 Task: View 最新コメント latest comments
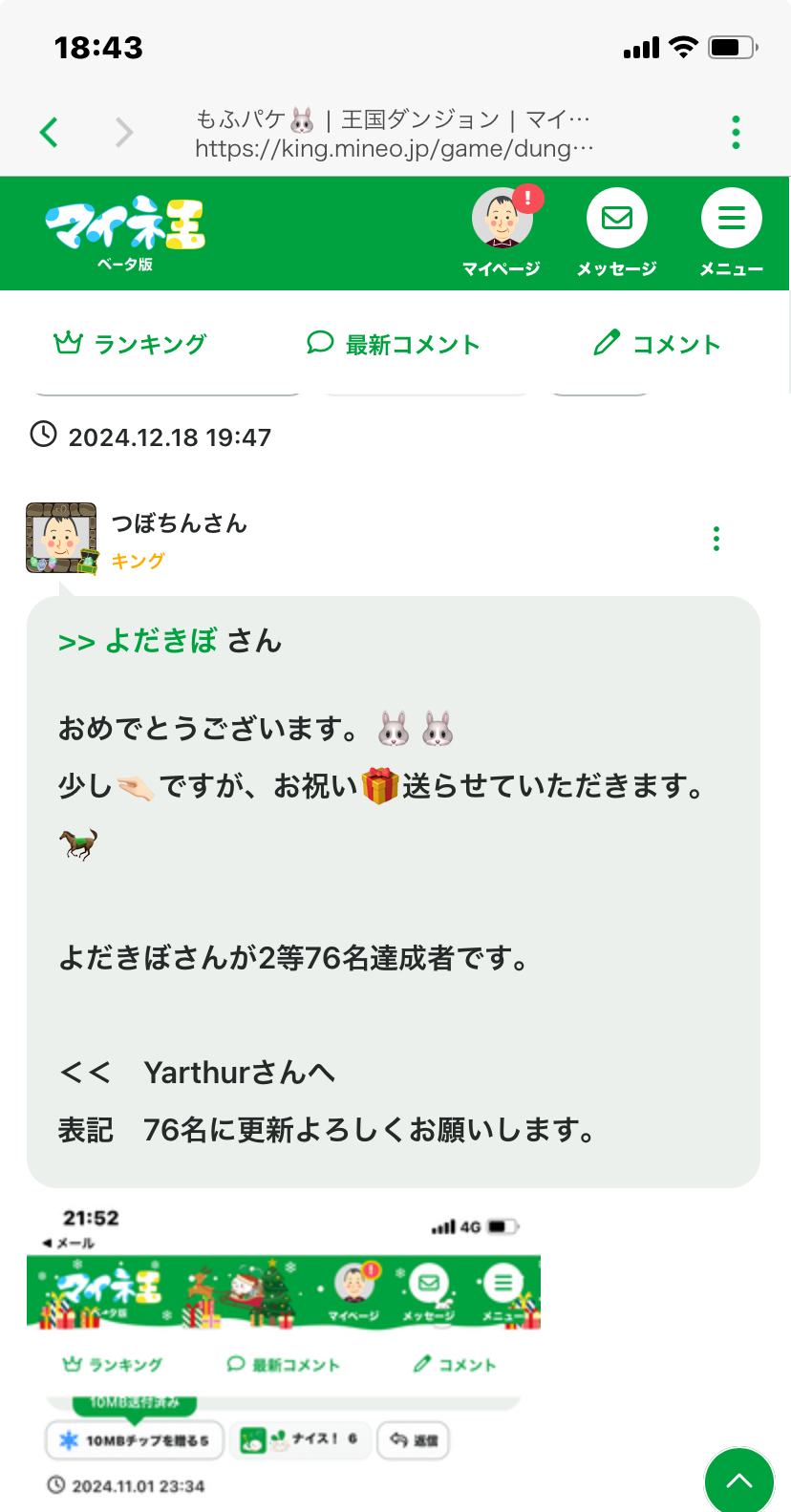394,344
